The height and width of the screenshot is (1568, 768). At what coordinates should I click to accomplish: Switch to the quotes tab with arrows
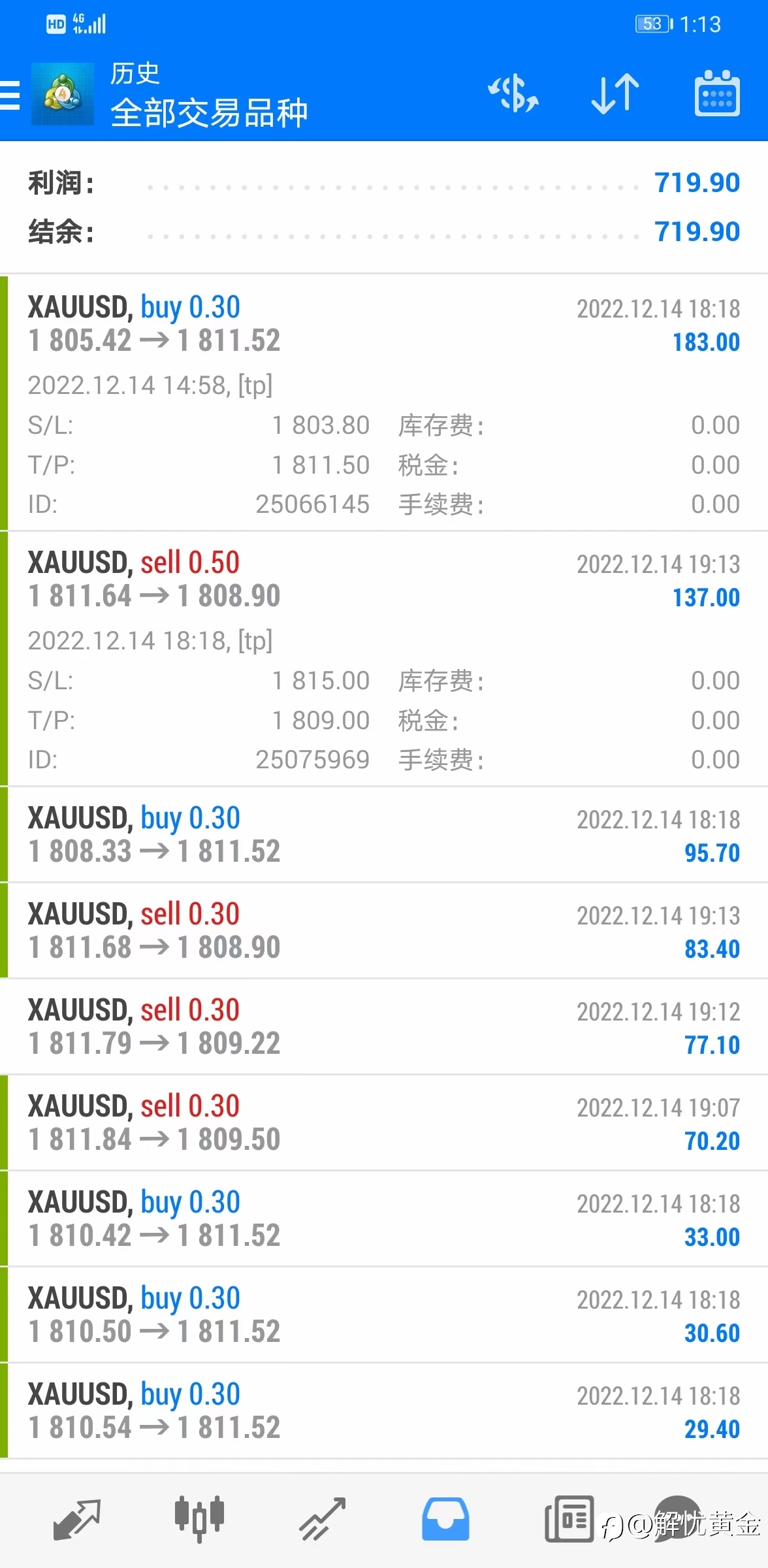pos(77,1520)
